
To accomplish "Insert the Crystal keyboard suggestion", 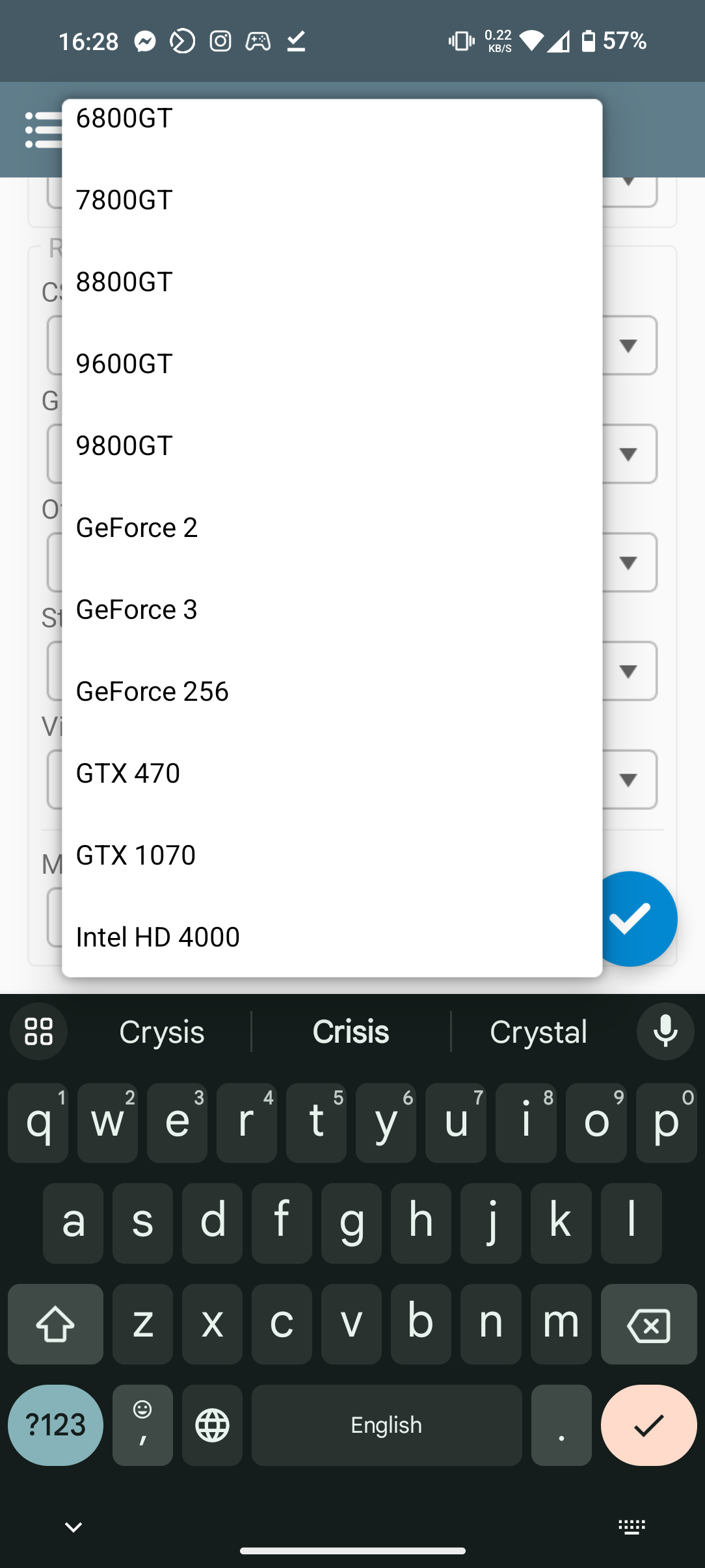I will point(539,1032).
